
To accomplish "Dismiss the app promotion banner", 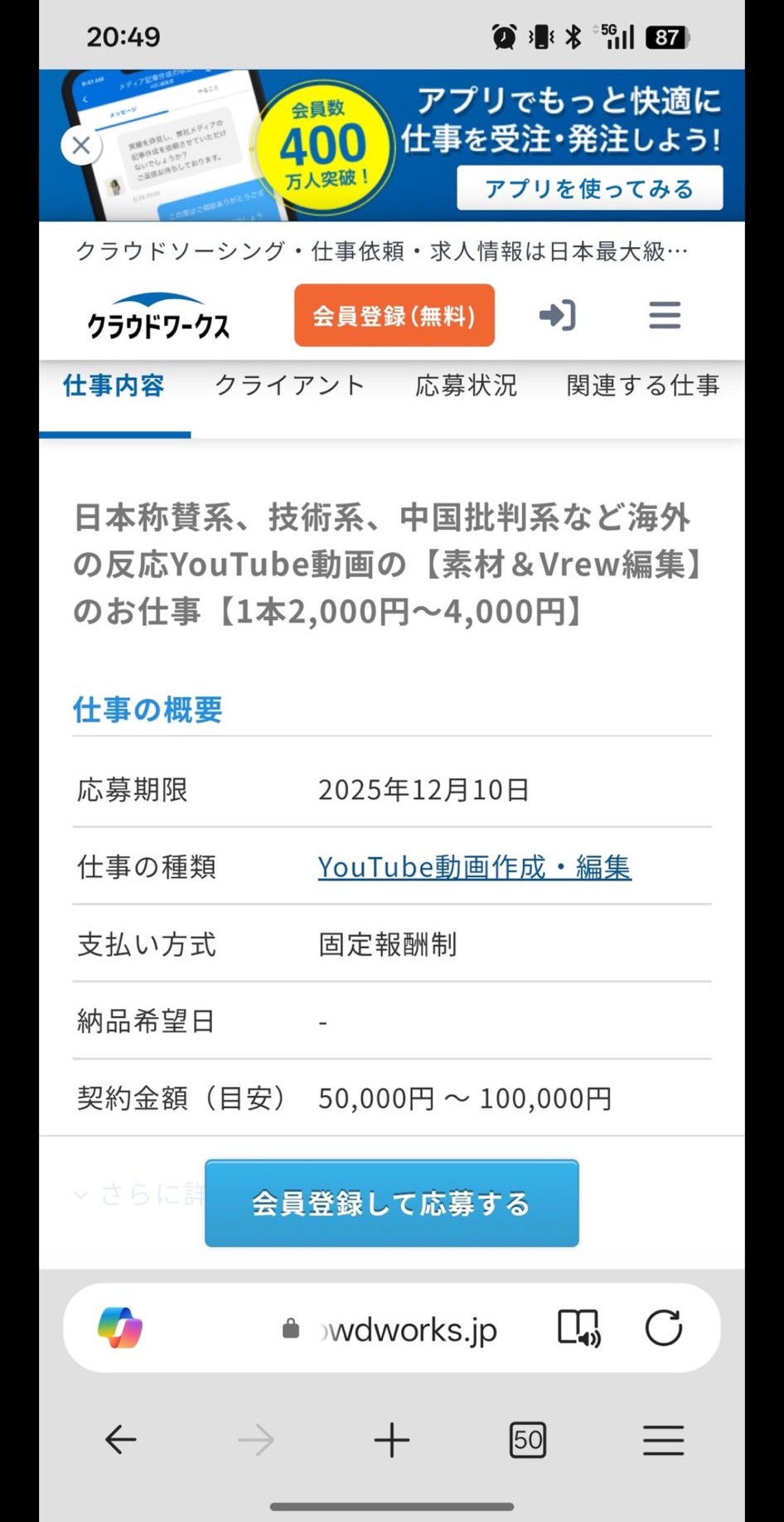I will pos(81,146).
